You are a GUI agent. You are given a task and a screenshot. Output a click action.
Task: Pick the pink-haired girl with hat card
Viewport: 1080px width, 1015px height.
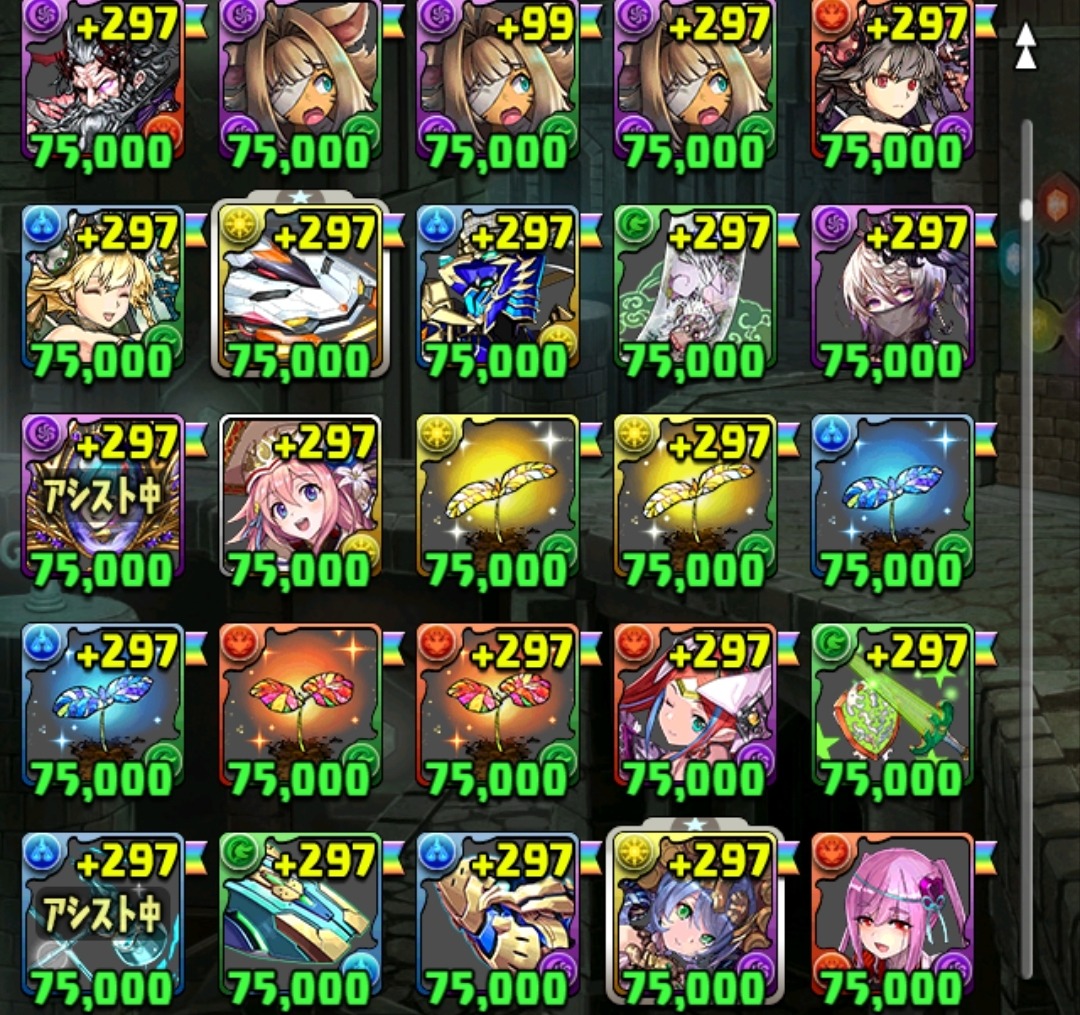(300, 498)
